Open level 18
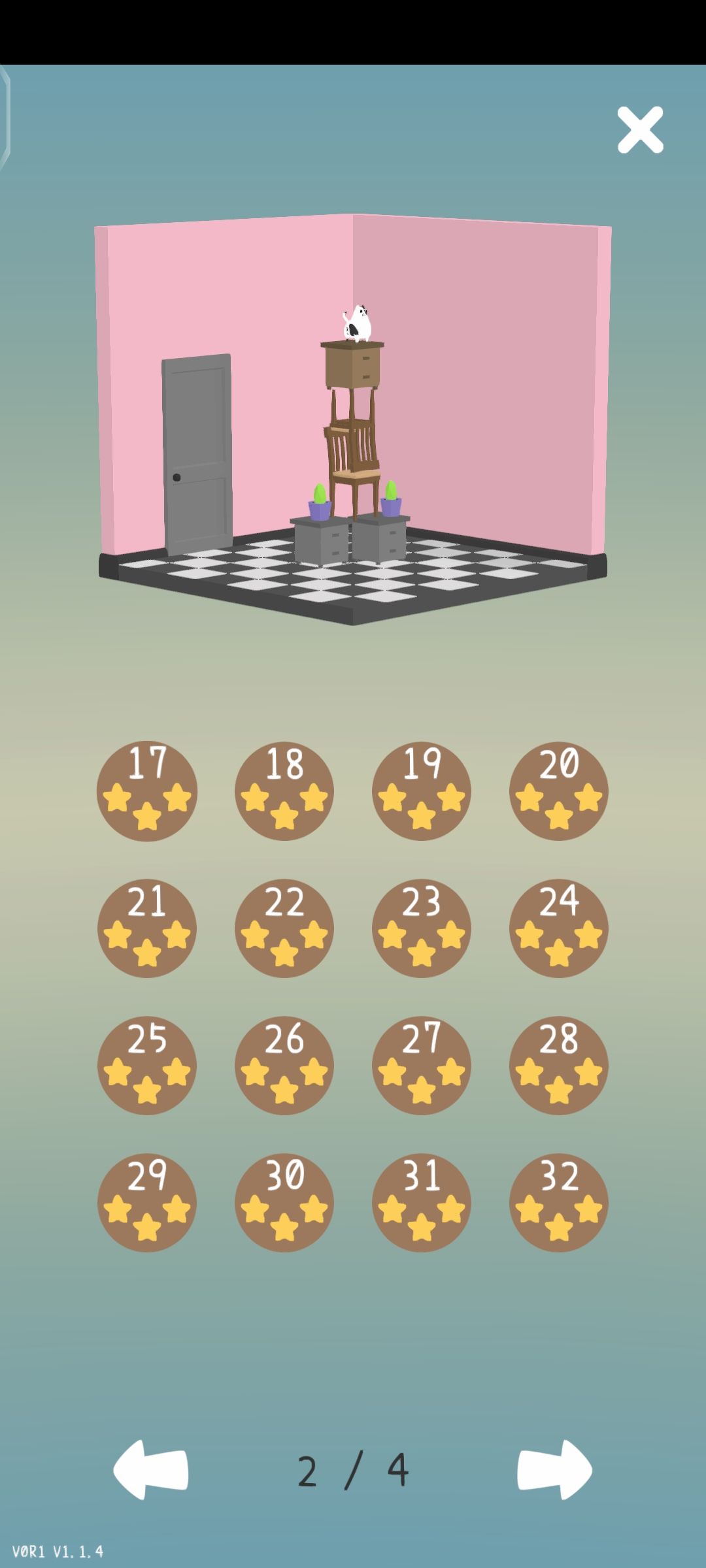 284,791
